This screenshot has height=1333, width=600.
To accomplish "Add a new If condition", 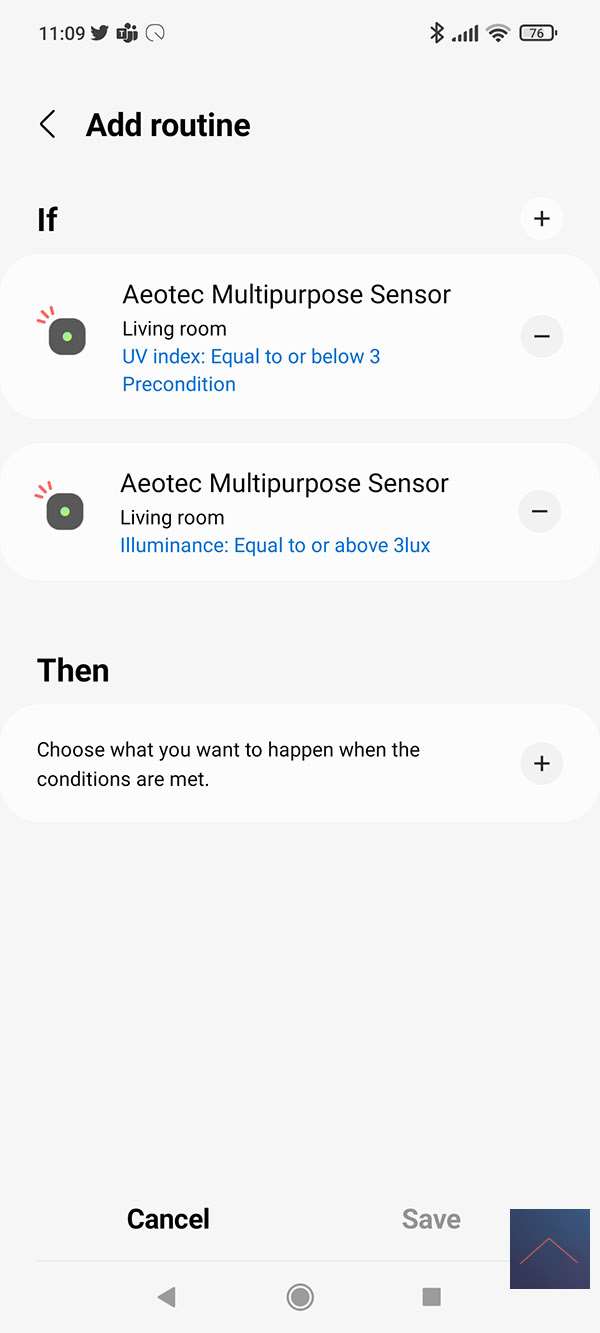I will pyautogui.click(x=541, y=219).
